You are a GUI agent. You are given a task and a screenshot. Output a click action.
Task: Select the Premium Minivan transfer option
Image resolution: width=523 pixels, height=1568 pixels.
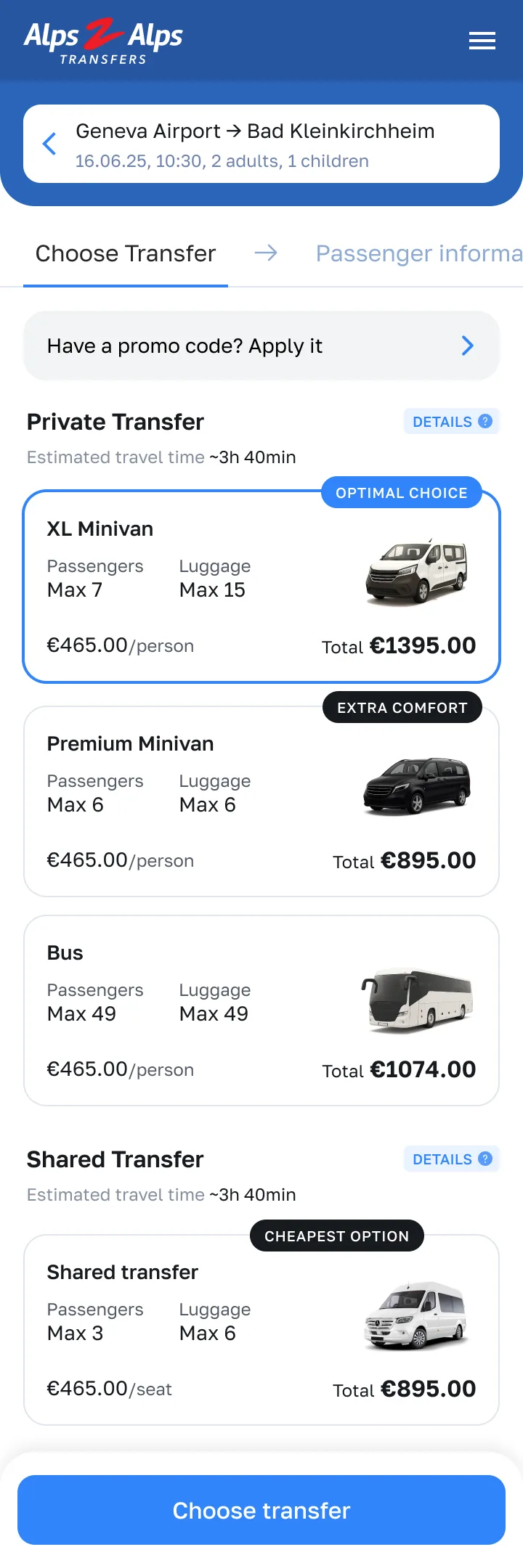tap(261, 800)
